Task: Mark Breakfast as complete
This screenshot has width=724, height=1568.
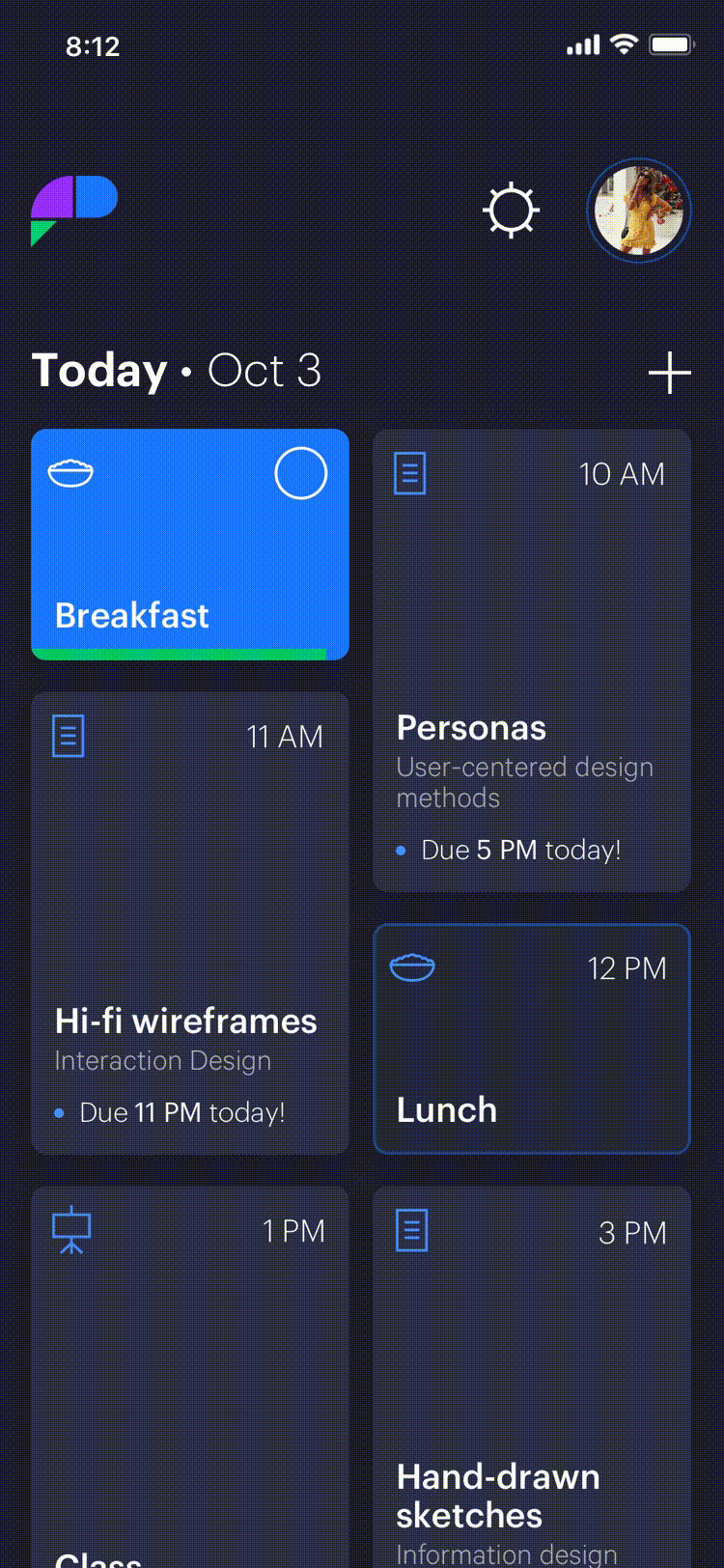Action: click(300, 473)
